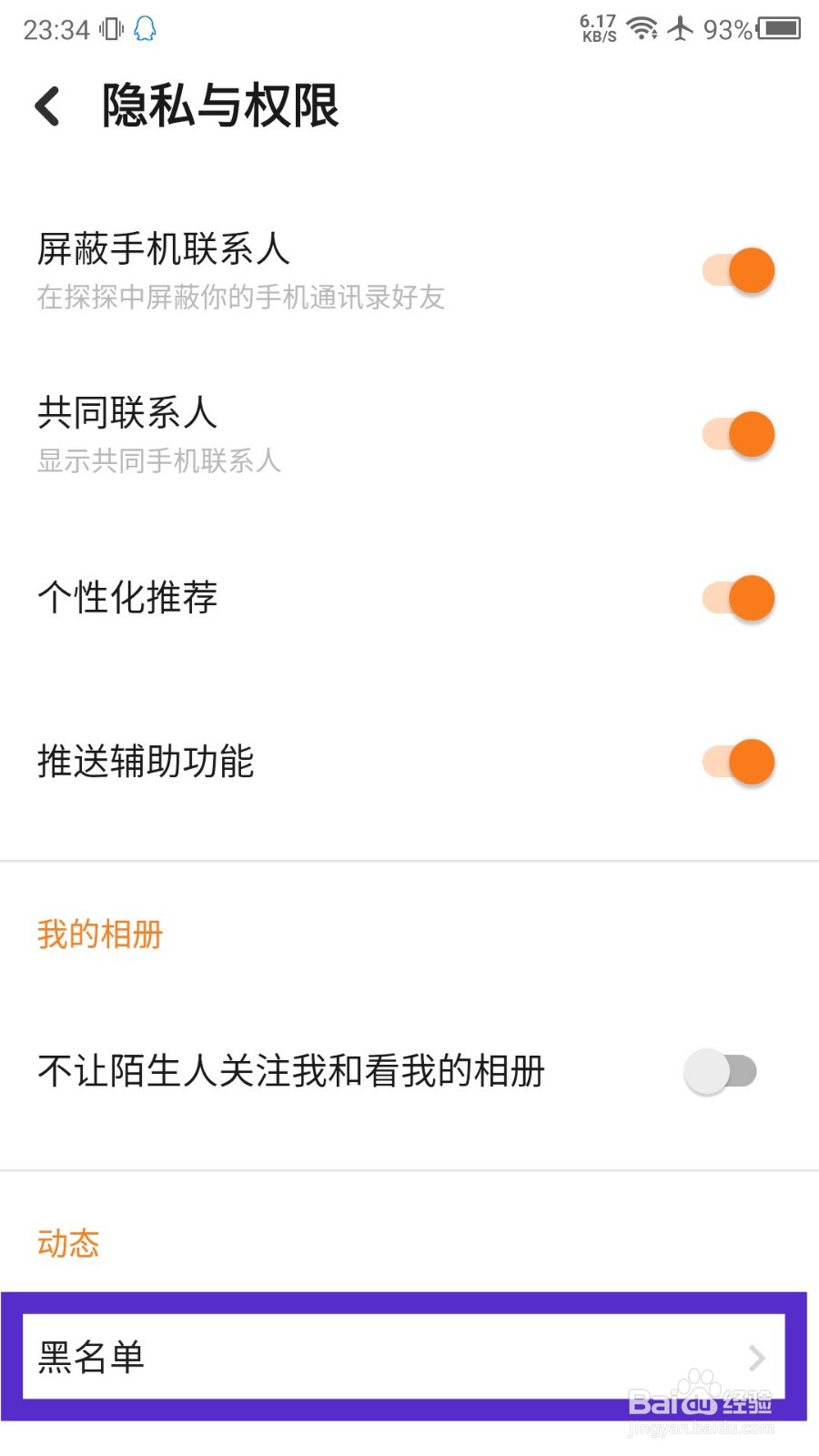Disable the 共同联系人 switch
Image resolution: width=819 pixels, height=1456 pixels.
(735, 434)
